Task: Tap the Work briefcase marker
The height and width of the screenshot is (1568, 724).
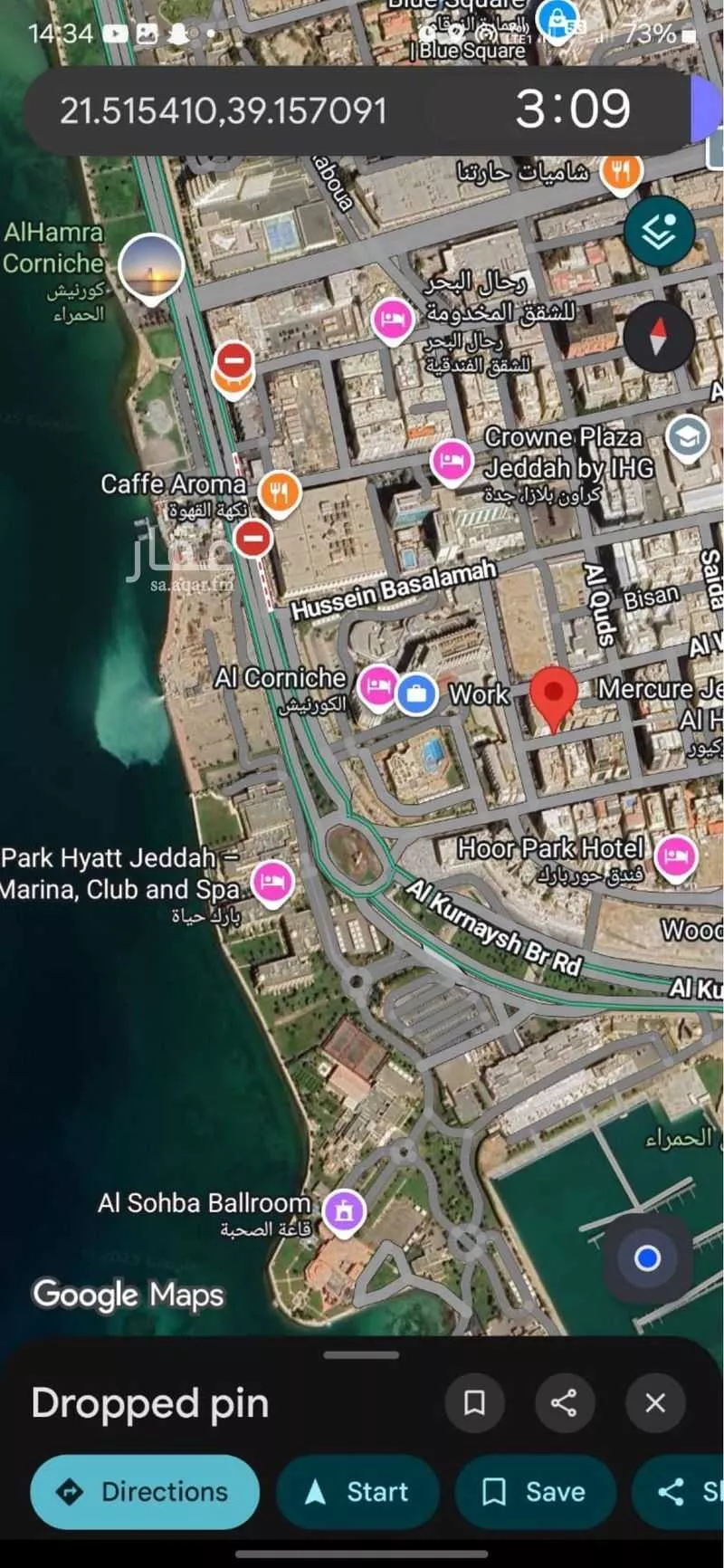Action: pyautogui.click(x=416, y=695)
